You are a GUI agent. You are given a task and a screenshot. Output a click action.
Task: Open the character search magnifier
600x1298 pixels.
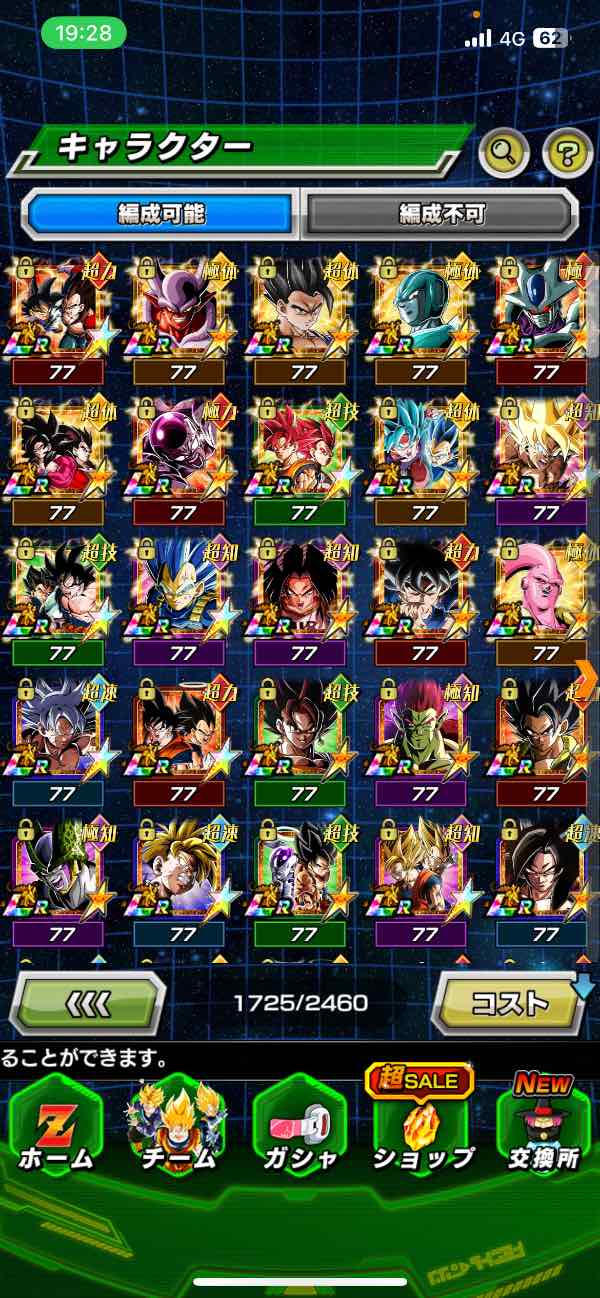tap(504, 153)
